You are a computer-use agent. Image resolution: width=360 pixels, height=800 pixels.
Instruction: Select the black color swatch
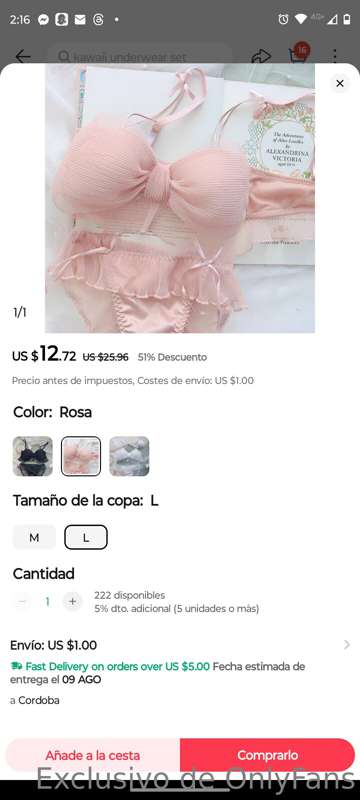click(33, 456)
